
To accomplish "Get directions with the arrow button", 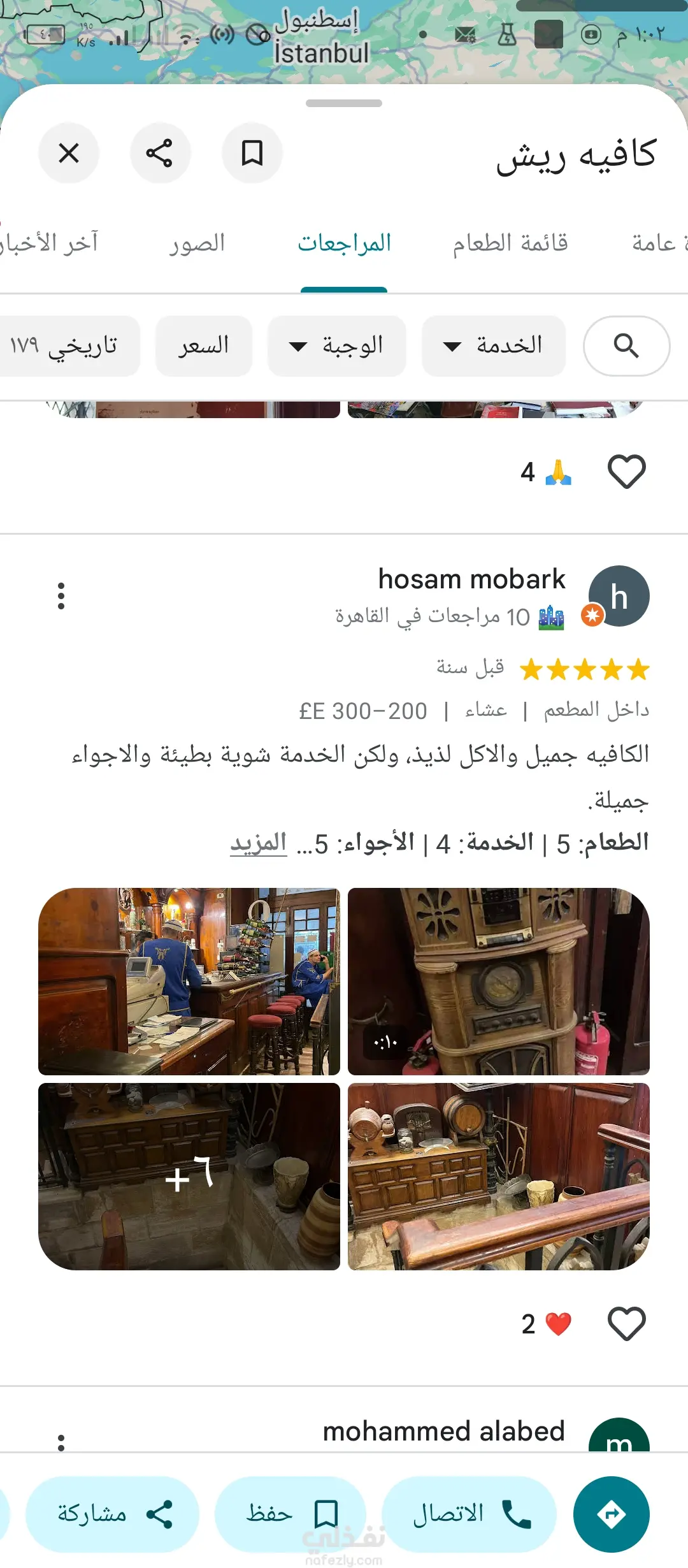I will [x=611, y=1514].
